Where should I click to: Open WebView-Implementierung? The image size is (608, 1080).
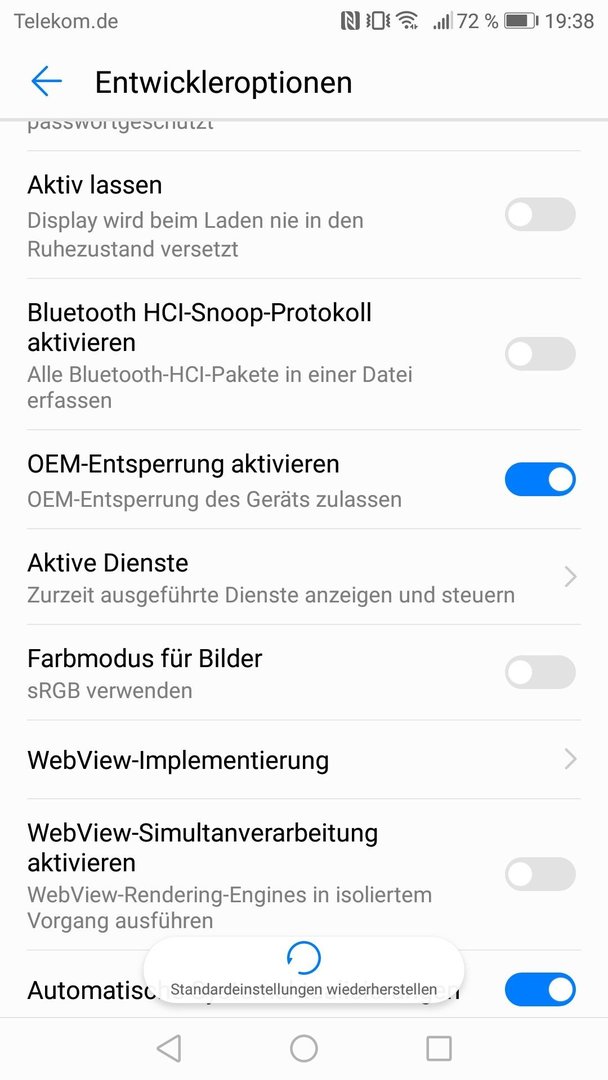[304, 760]
